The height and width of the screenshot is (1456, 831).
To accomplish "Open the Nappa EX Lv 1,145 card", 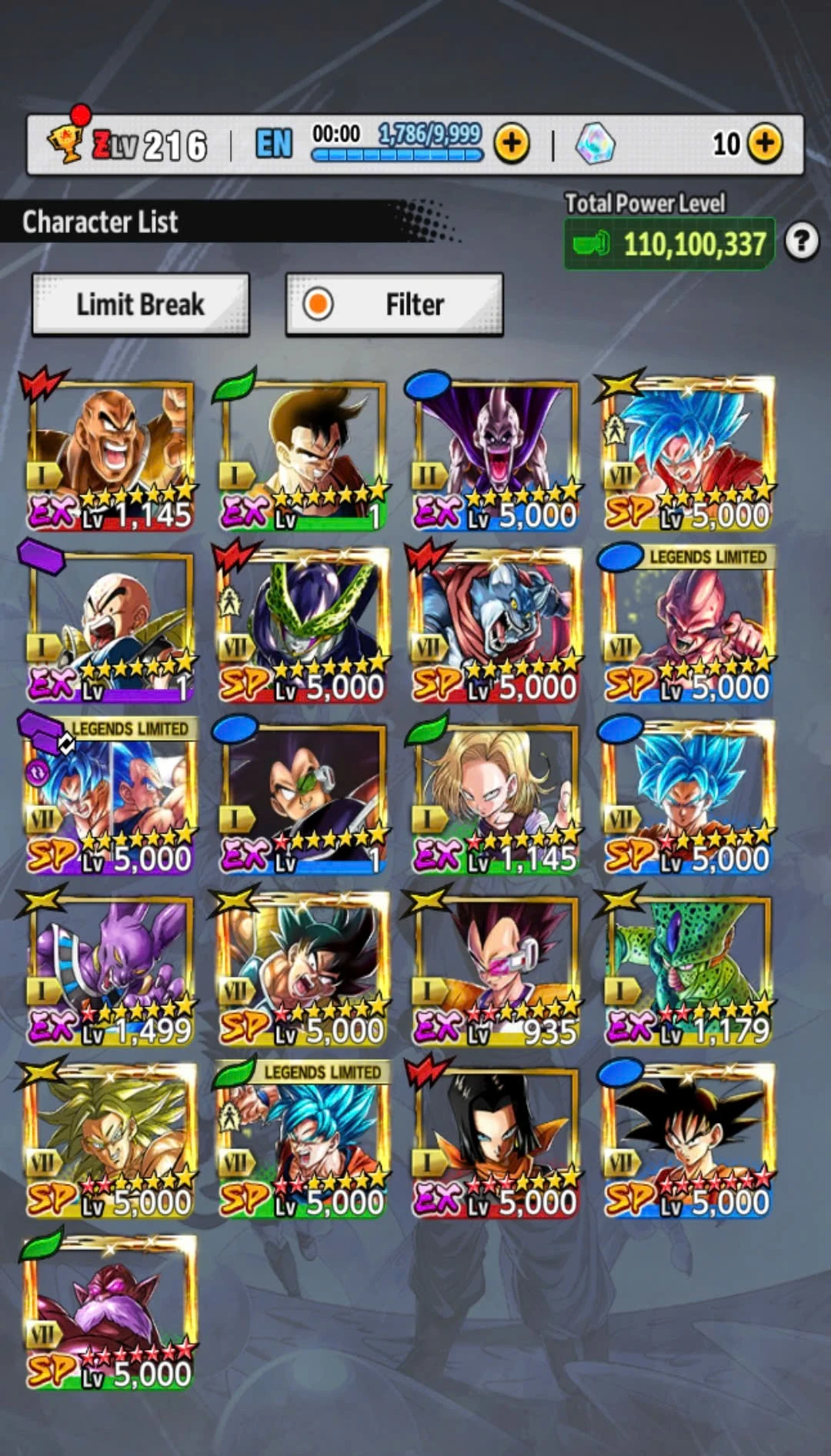I will click(x=110, y=454).
